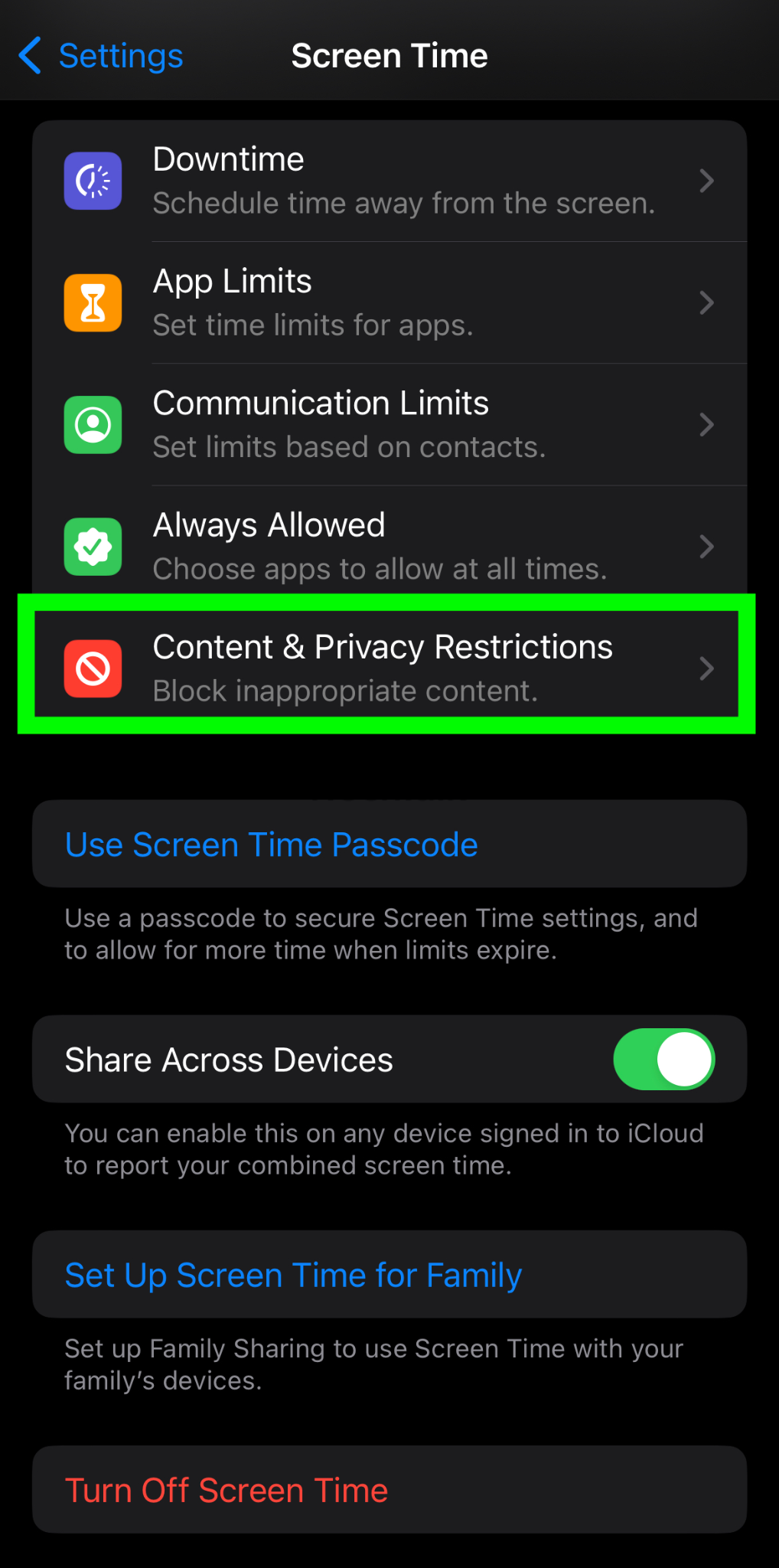Select Set Up Screen Time for Family
This screenshot has height=1568, width=779.
[x=389, y=1275]
